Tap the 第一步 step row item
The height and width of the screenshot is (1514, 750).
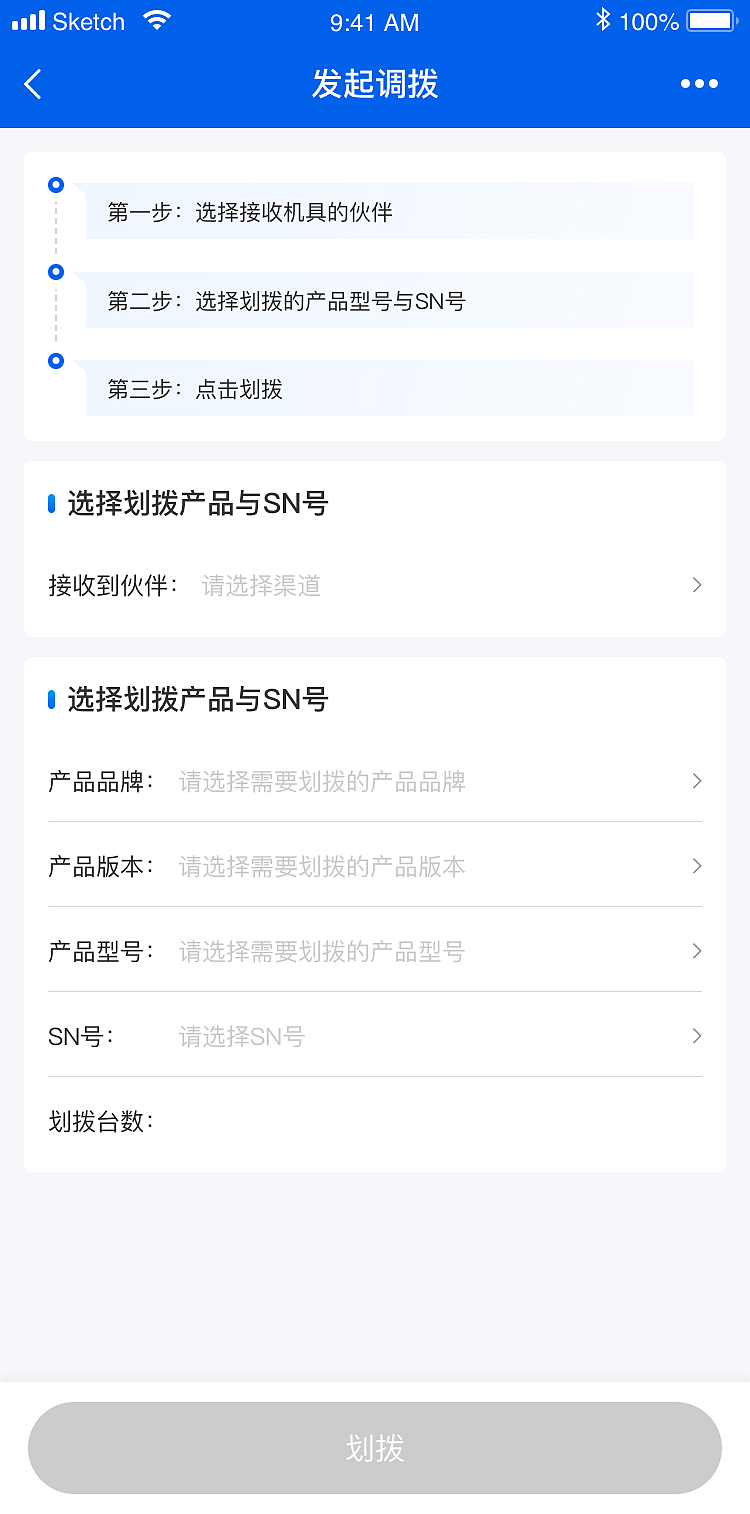coord(390,211)
